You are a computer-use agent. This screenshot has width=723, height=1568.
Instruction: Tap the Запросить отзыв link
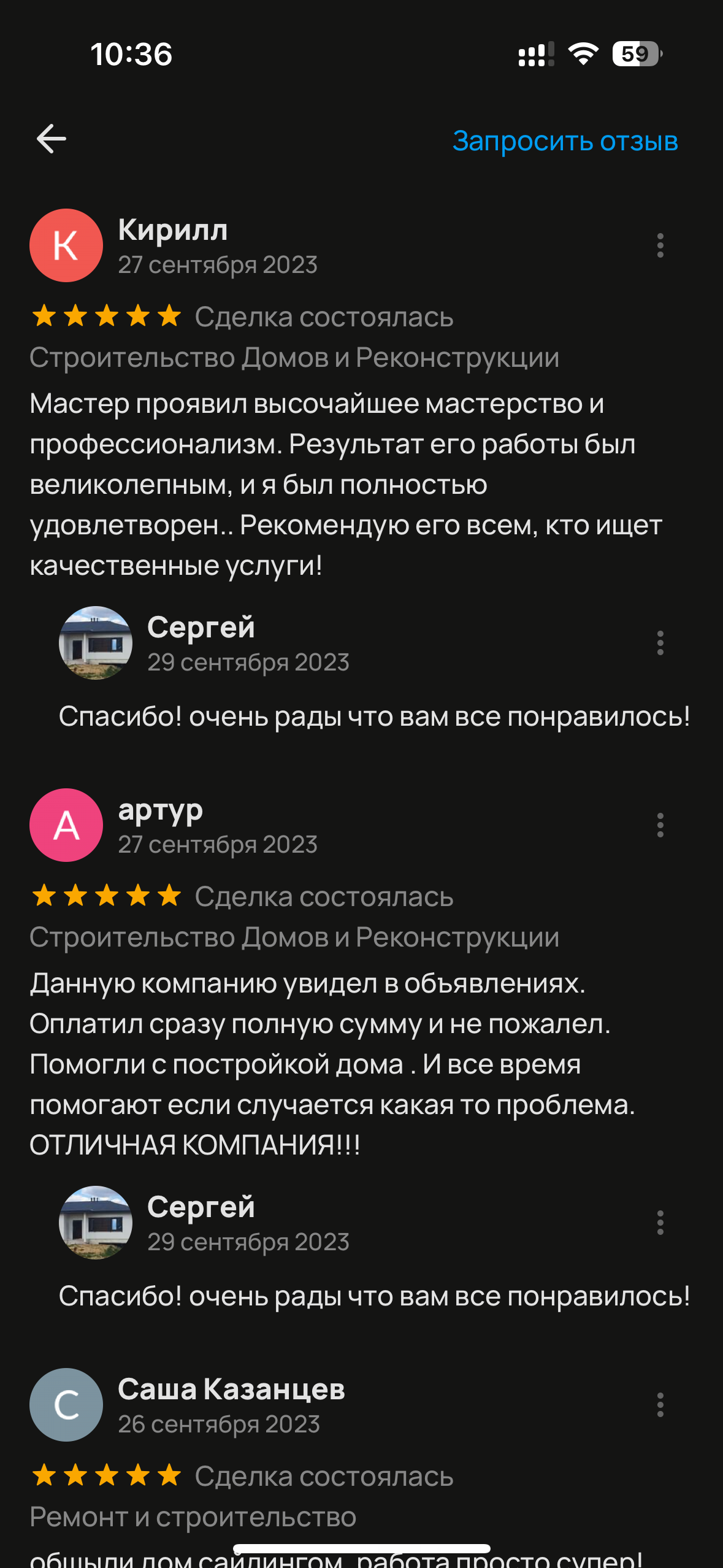[565, 141]
